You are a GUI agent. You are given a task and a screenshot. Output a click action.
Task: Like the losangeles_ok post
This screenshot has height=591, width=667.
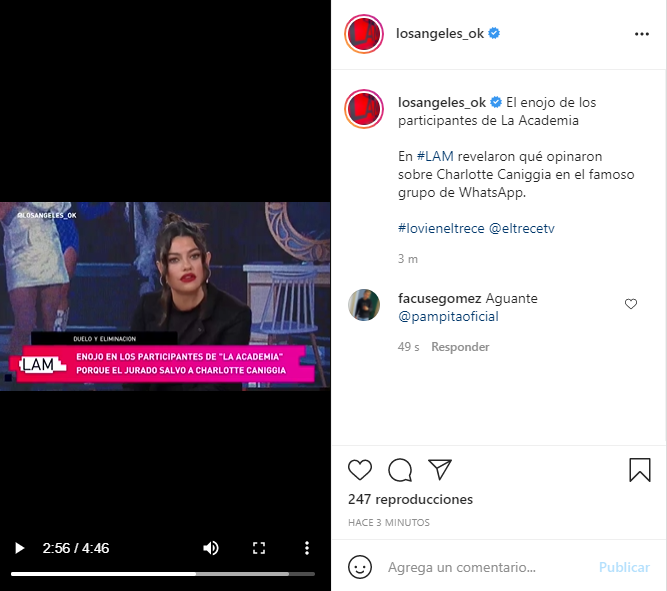(x=360, y=469)
